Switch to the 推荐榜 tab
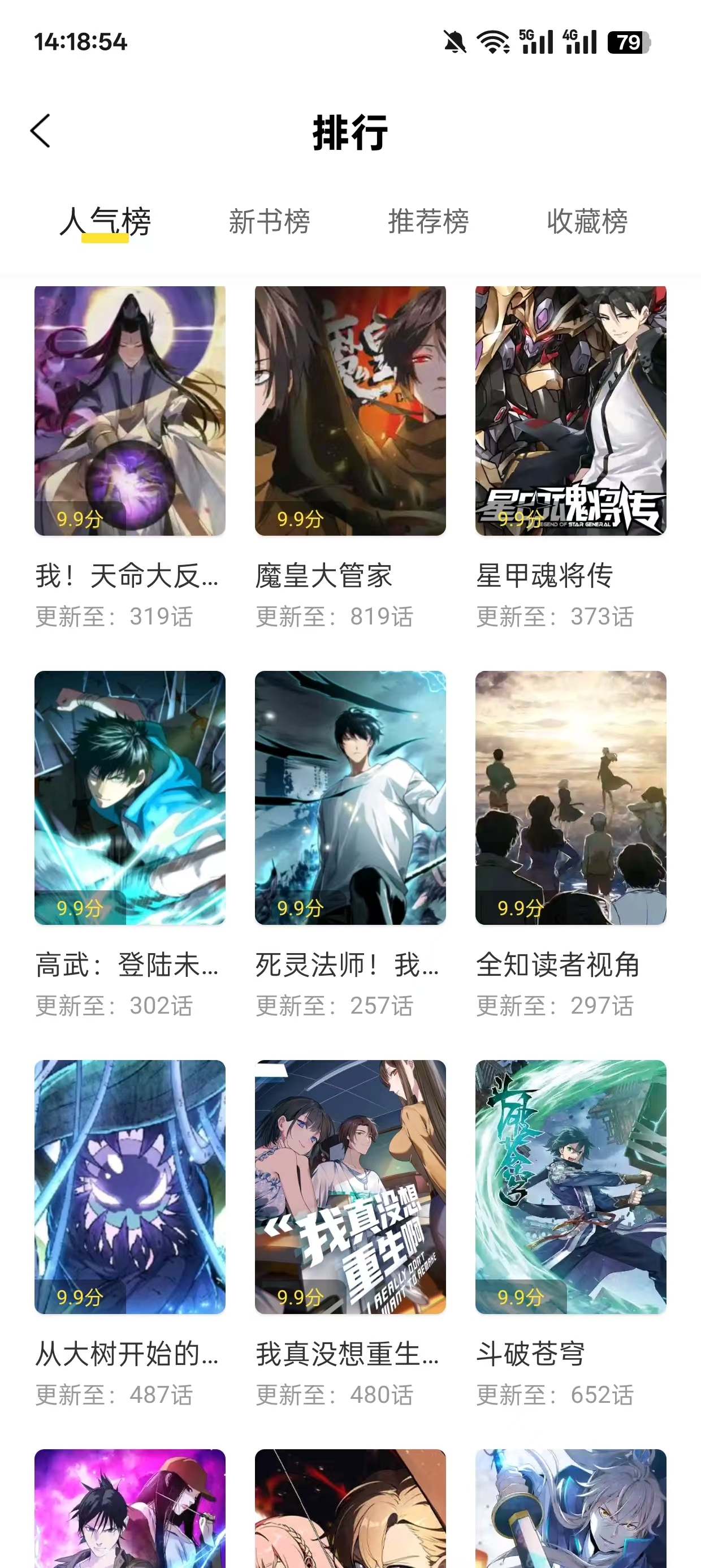 [x=428, y=222]
